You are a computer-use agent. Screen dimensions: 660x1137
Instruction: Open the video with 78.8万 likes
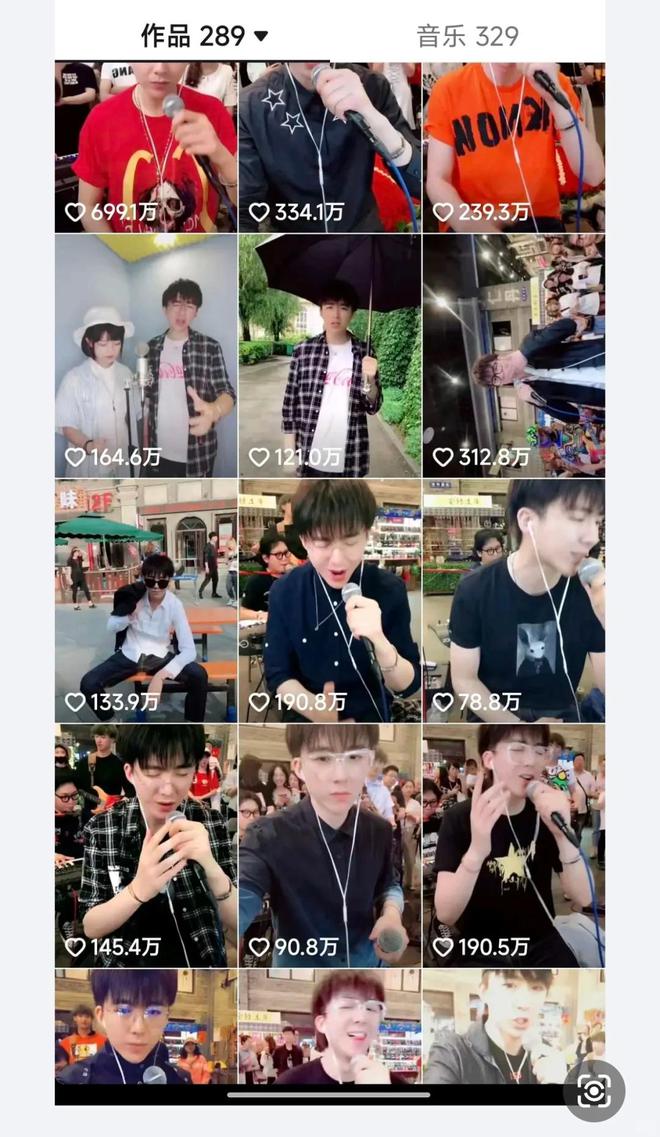tap(513, 600)
